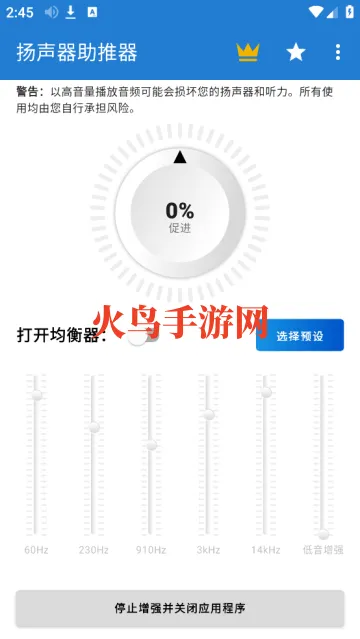Tap 停止增强并关闭应用程序 button

point(180,608)
